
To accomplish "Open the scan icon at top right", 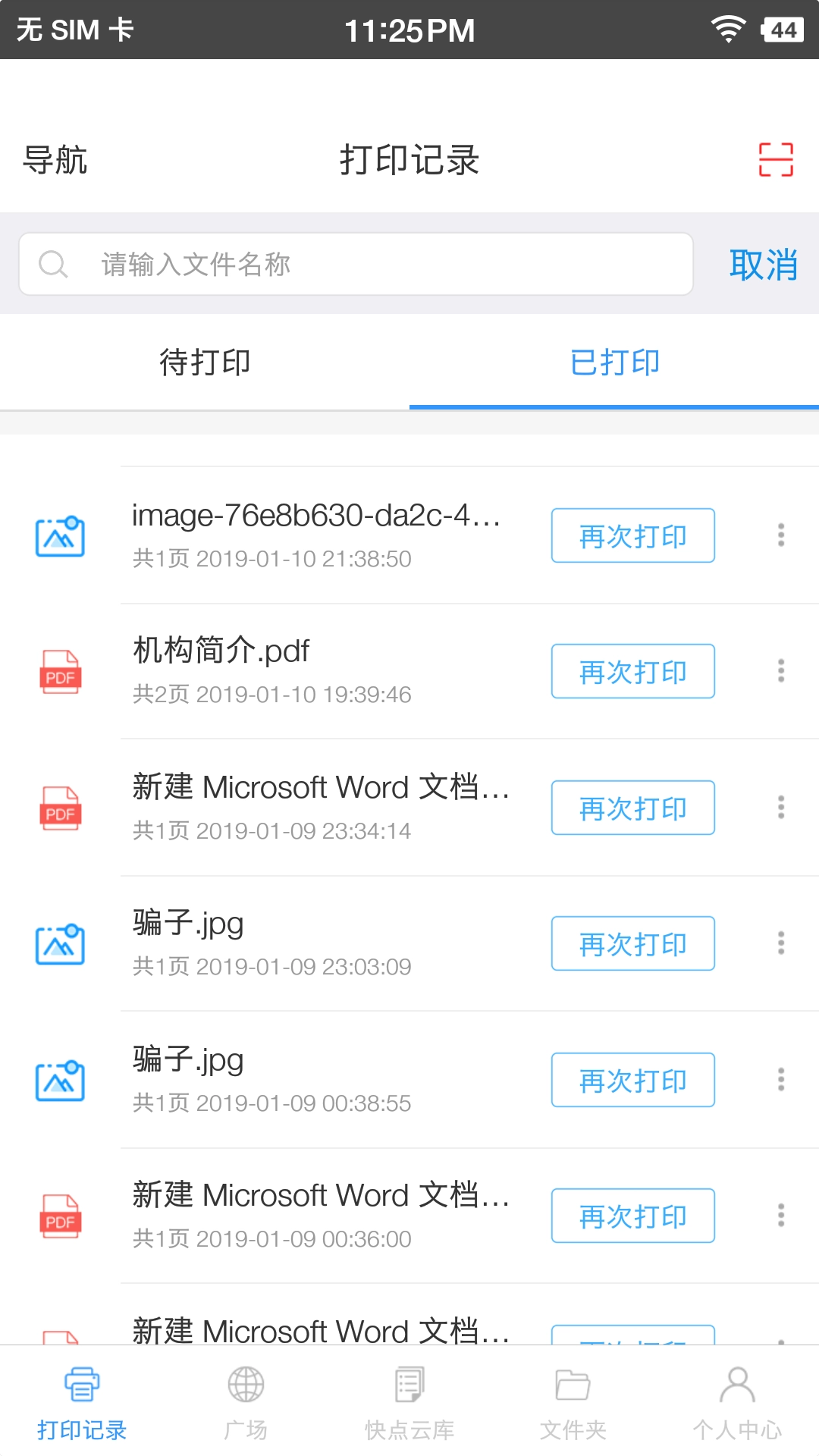I will 775,158.
